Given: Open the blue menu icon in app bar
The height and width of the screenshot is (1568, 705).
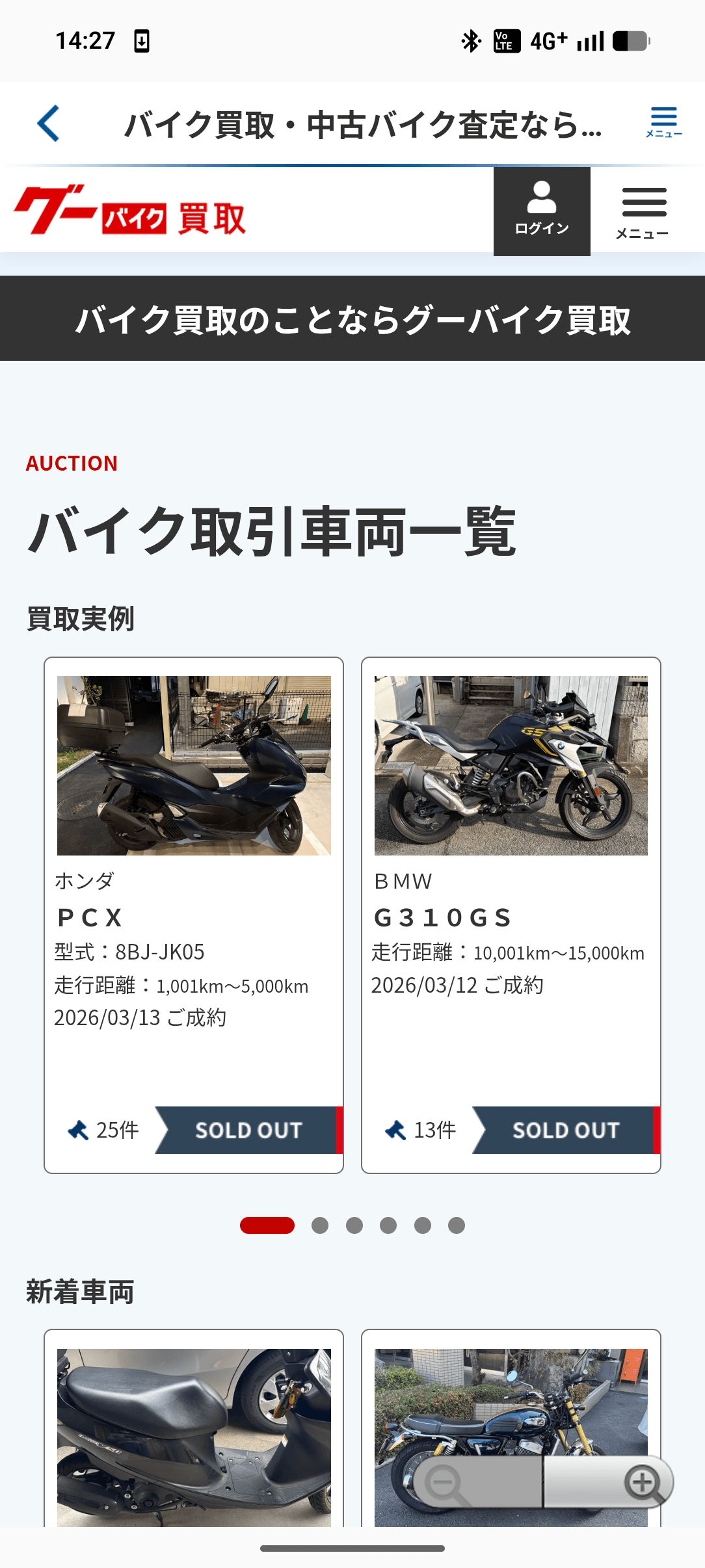Looking at the screenshot, I should coord(663,122).
